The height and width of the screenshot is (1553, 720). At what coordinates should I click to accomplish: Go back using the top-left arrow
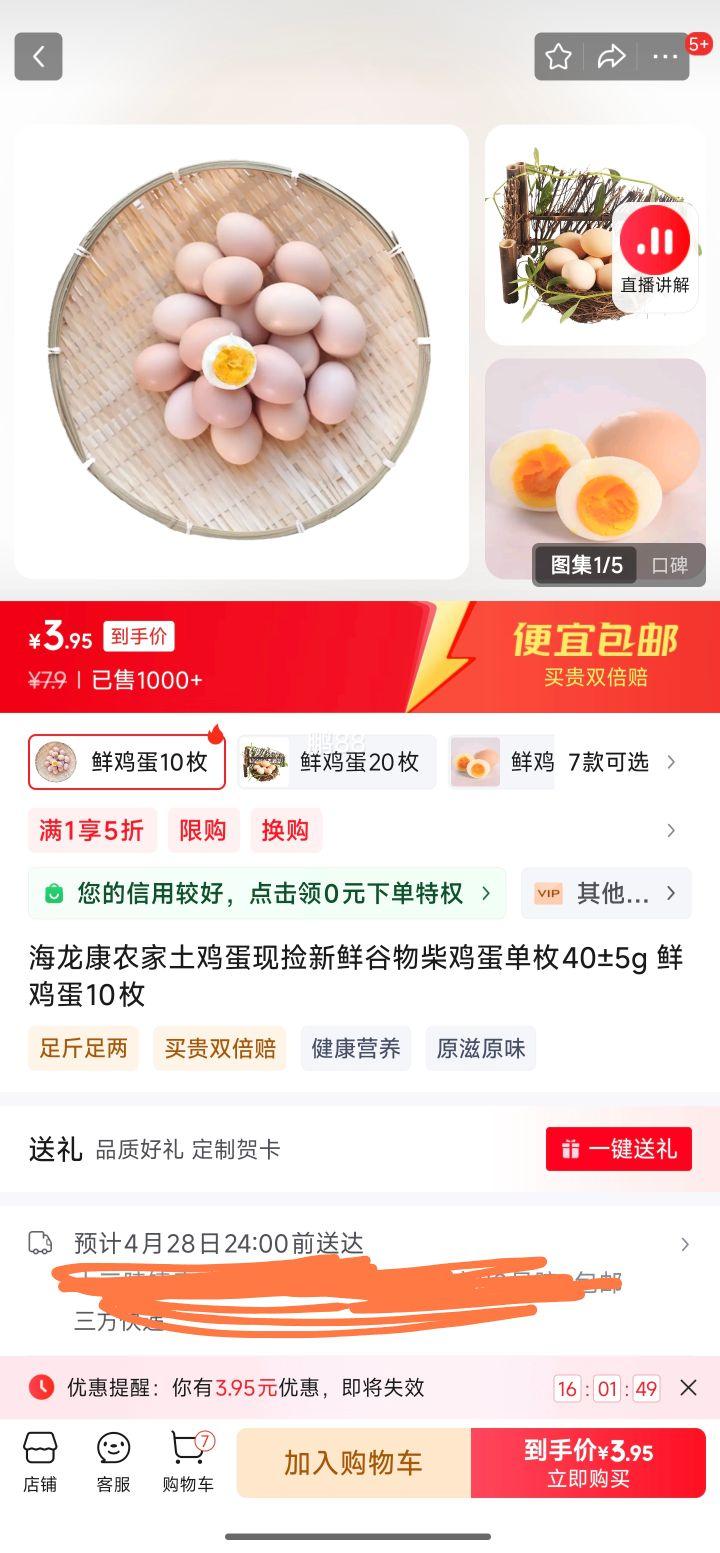(x=38, y=57)
